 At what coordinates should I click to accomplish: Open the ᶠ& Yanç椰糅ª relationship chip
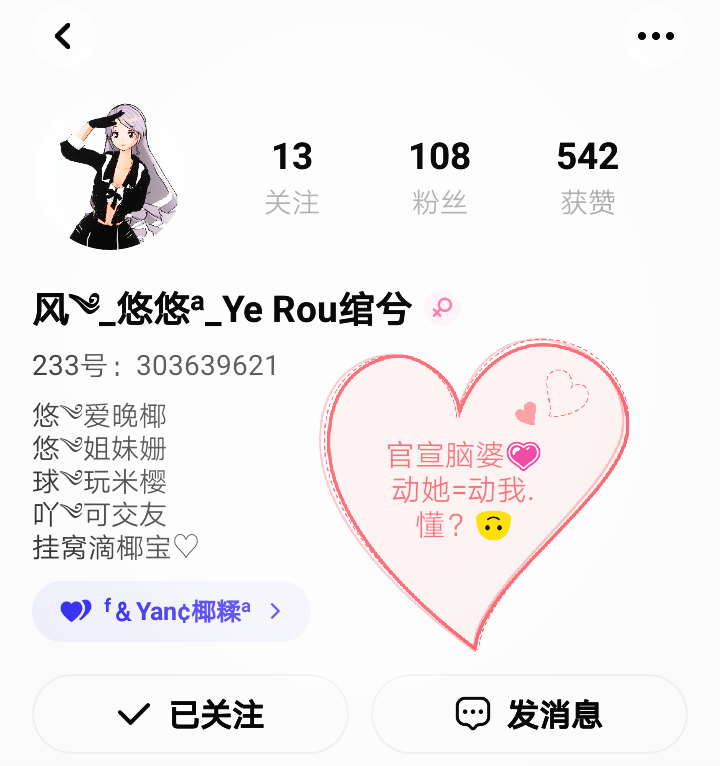coord(171,611)
